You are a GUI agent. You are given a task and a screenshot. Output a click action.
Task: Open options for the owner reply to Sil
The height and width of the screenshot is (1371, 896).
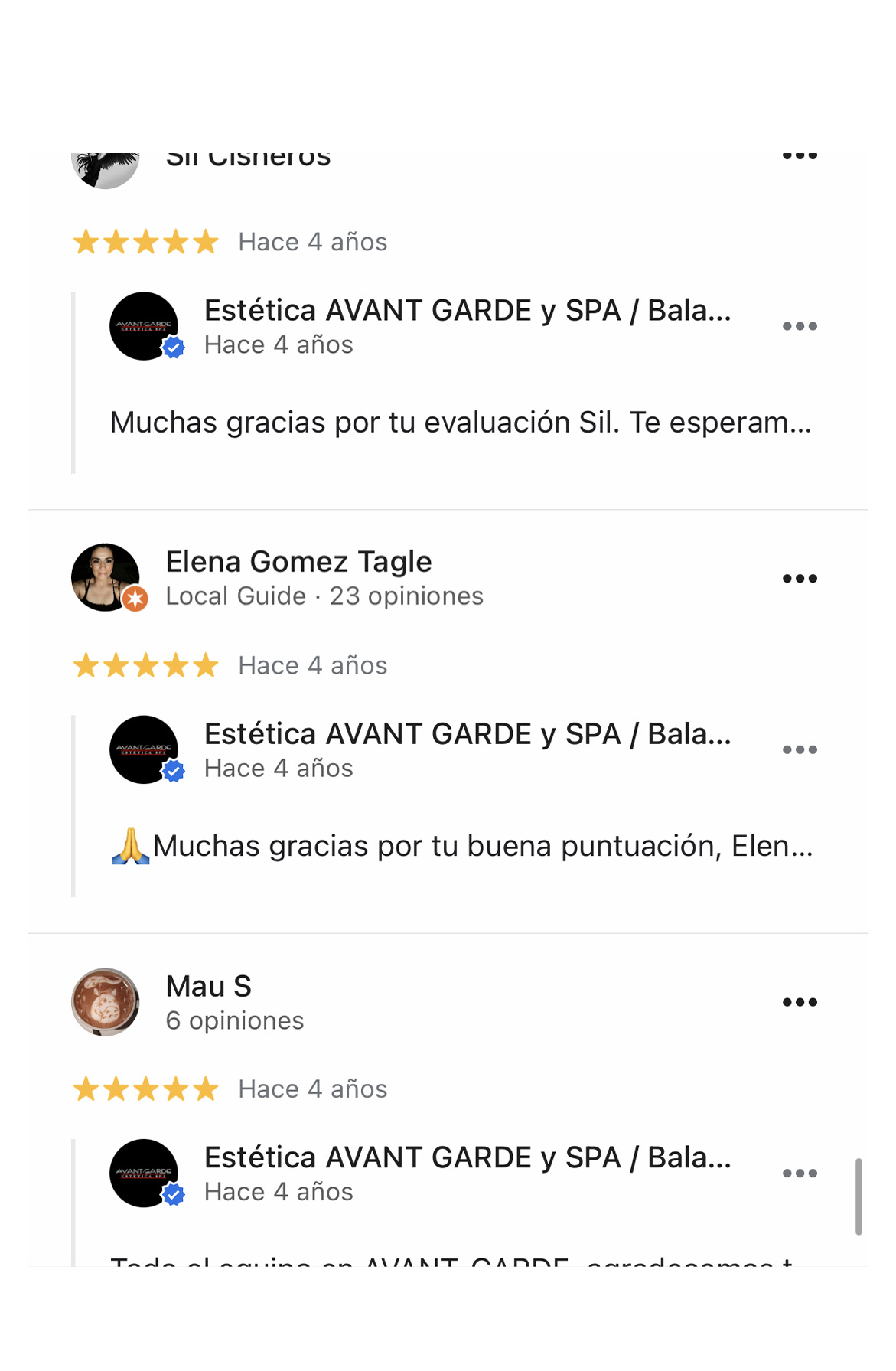point(800,326)
